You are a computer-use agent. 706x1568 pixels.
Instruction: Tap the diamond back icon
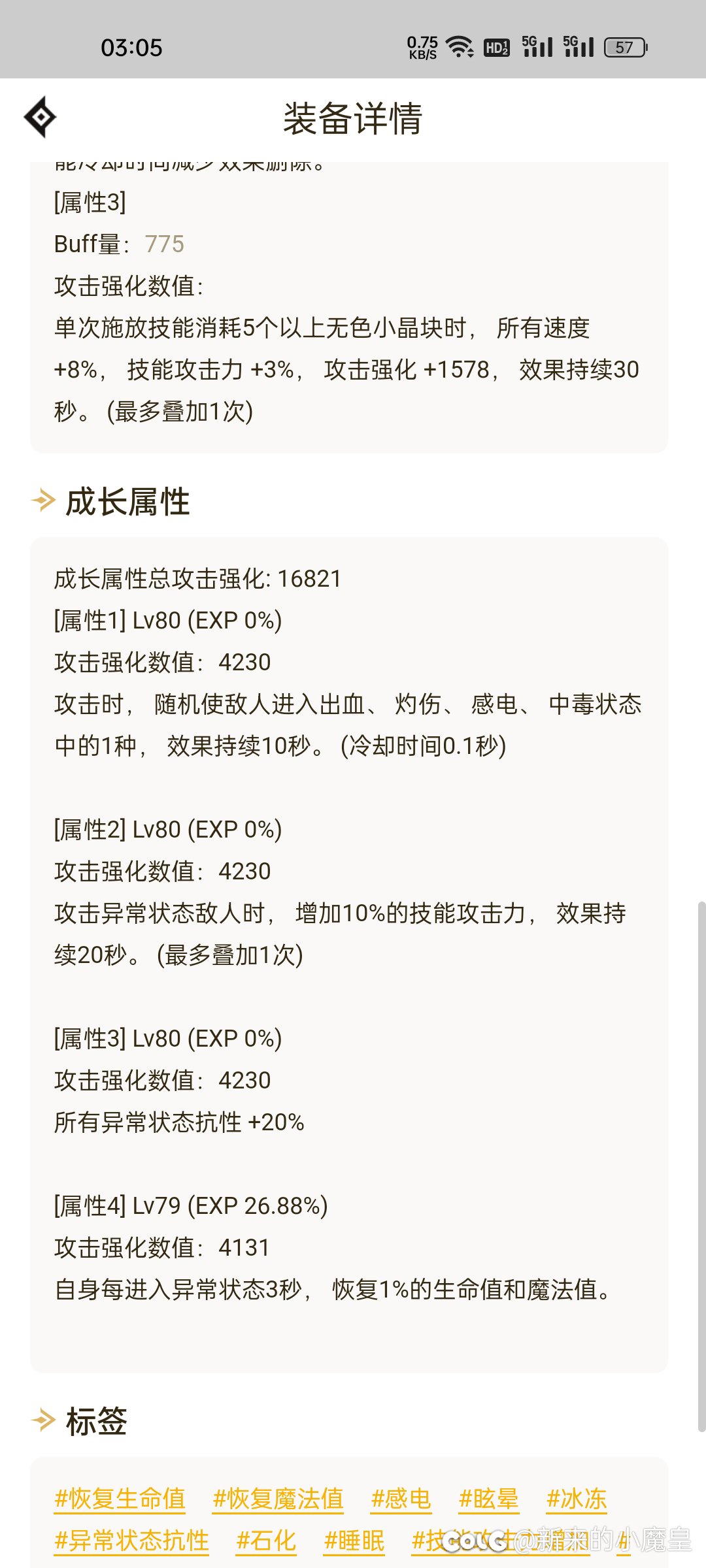coord(41,118)
